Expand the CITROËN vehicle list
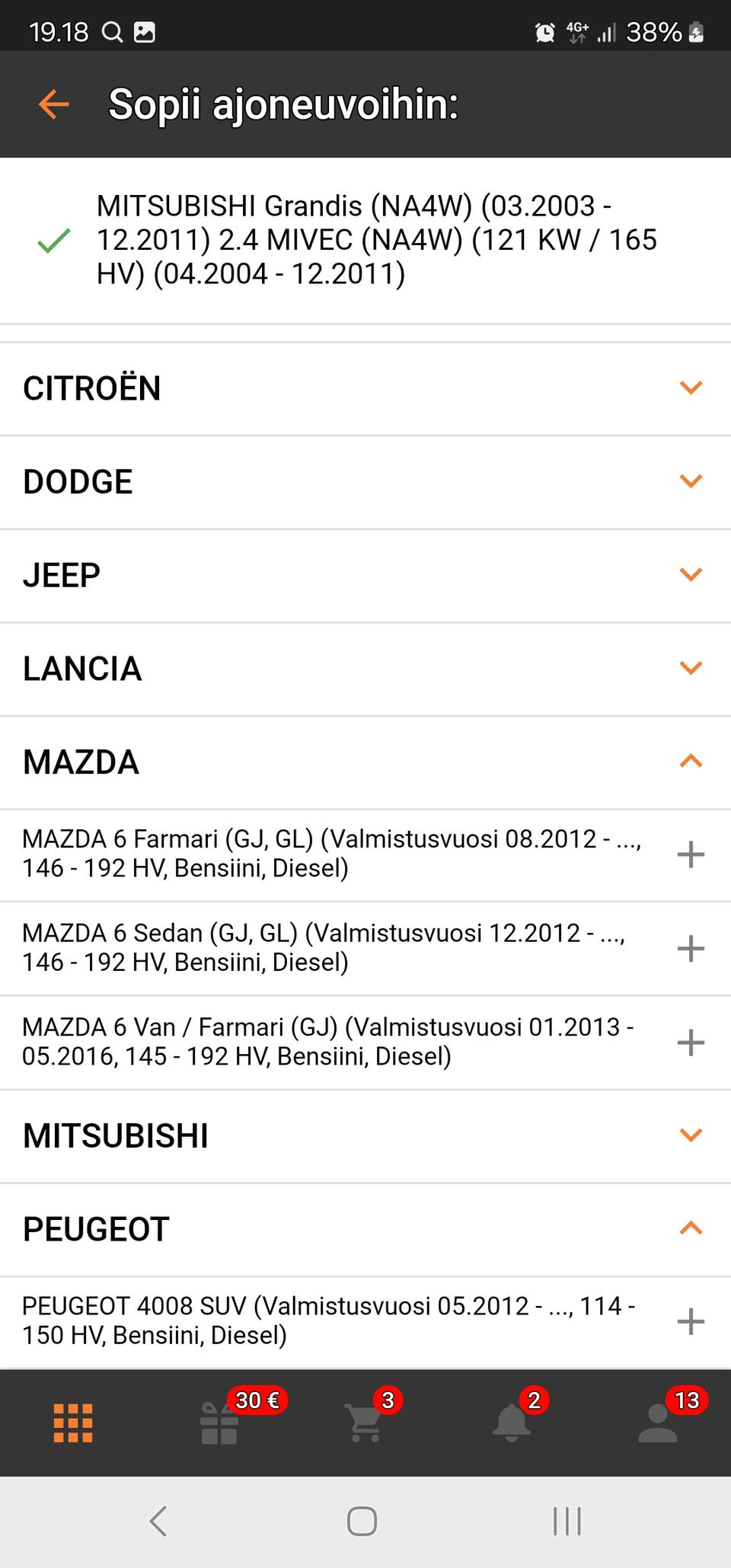731x1568 pixels. tap(690, 388)
